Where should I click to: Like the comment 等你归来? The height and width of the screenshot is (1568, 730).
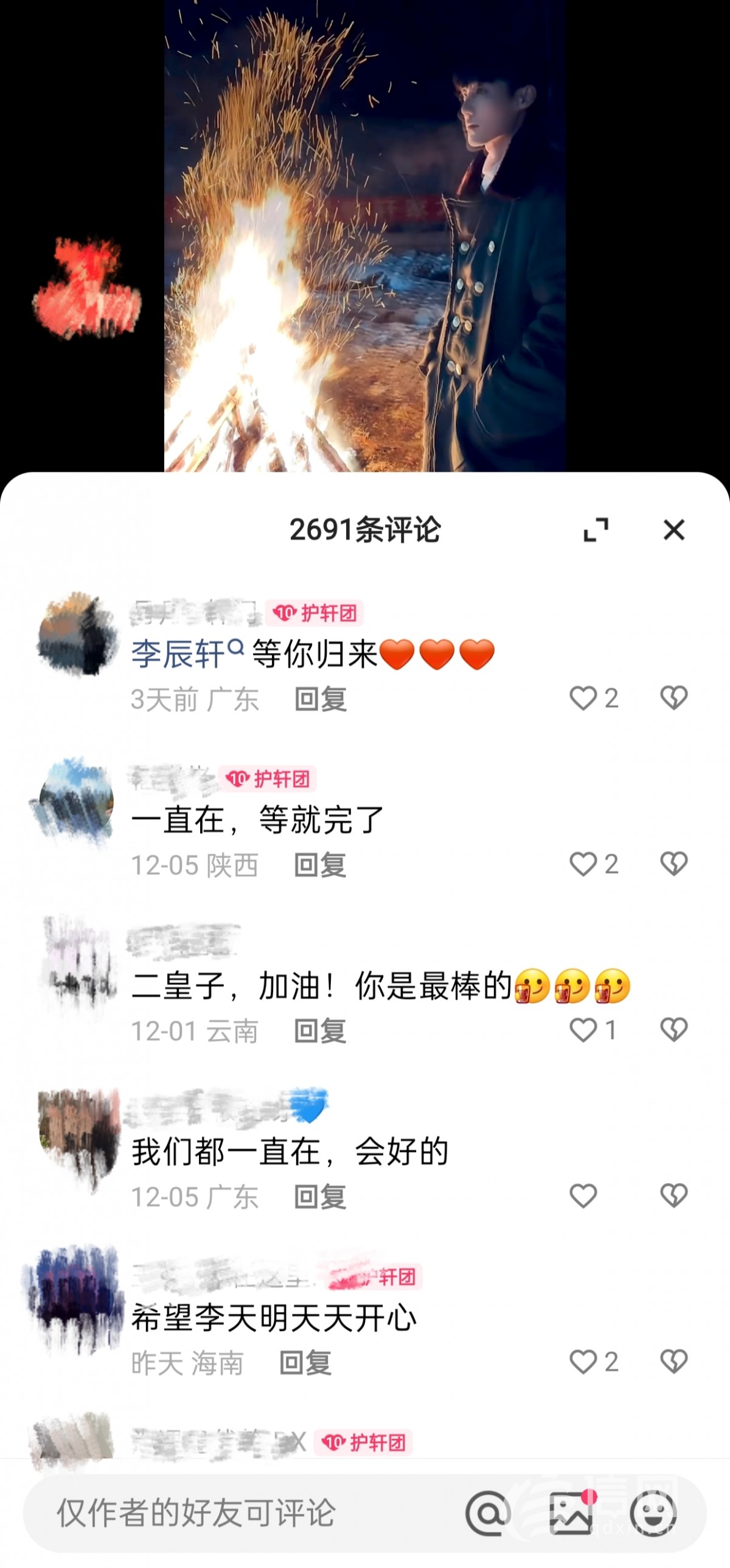tap(583, 698)
